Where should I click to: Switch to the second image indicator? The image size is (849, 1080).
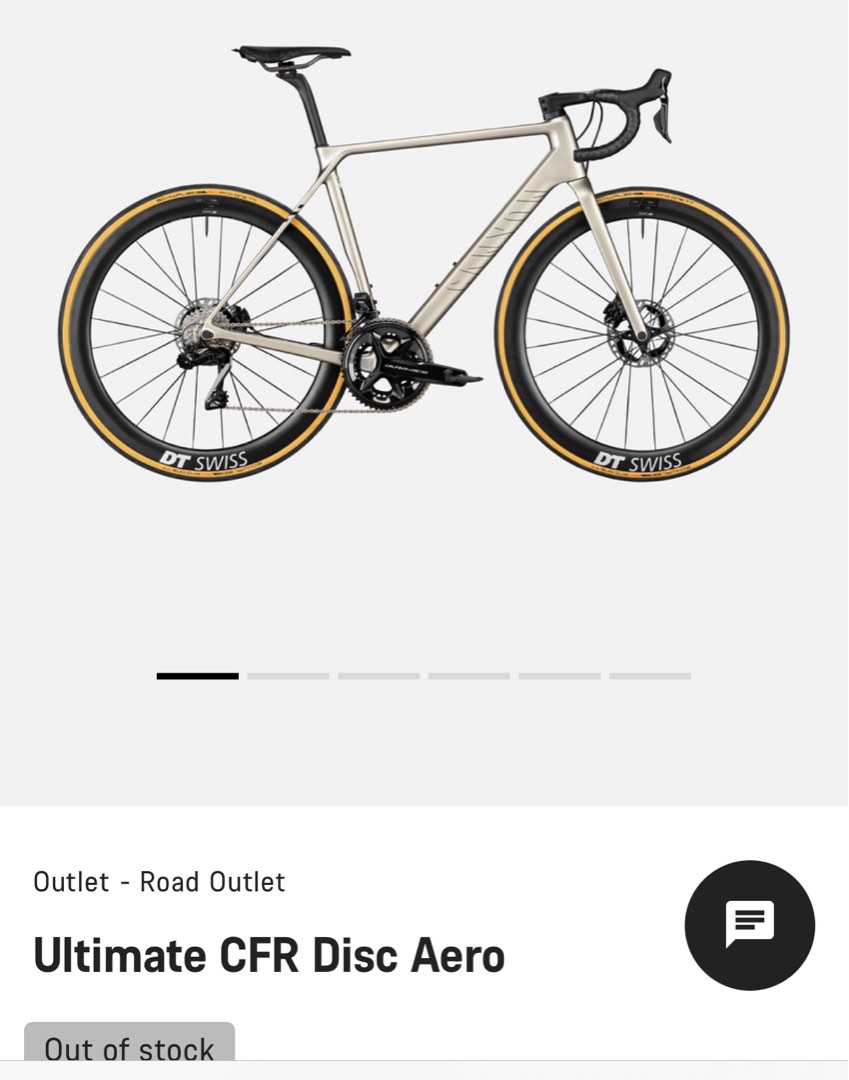[x=288, y=675]
